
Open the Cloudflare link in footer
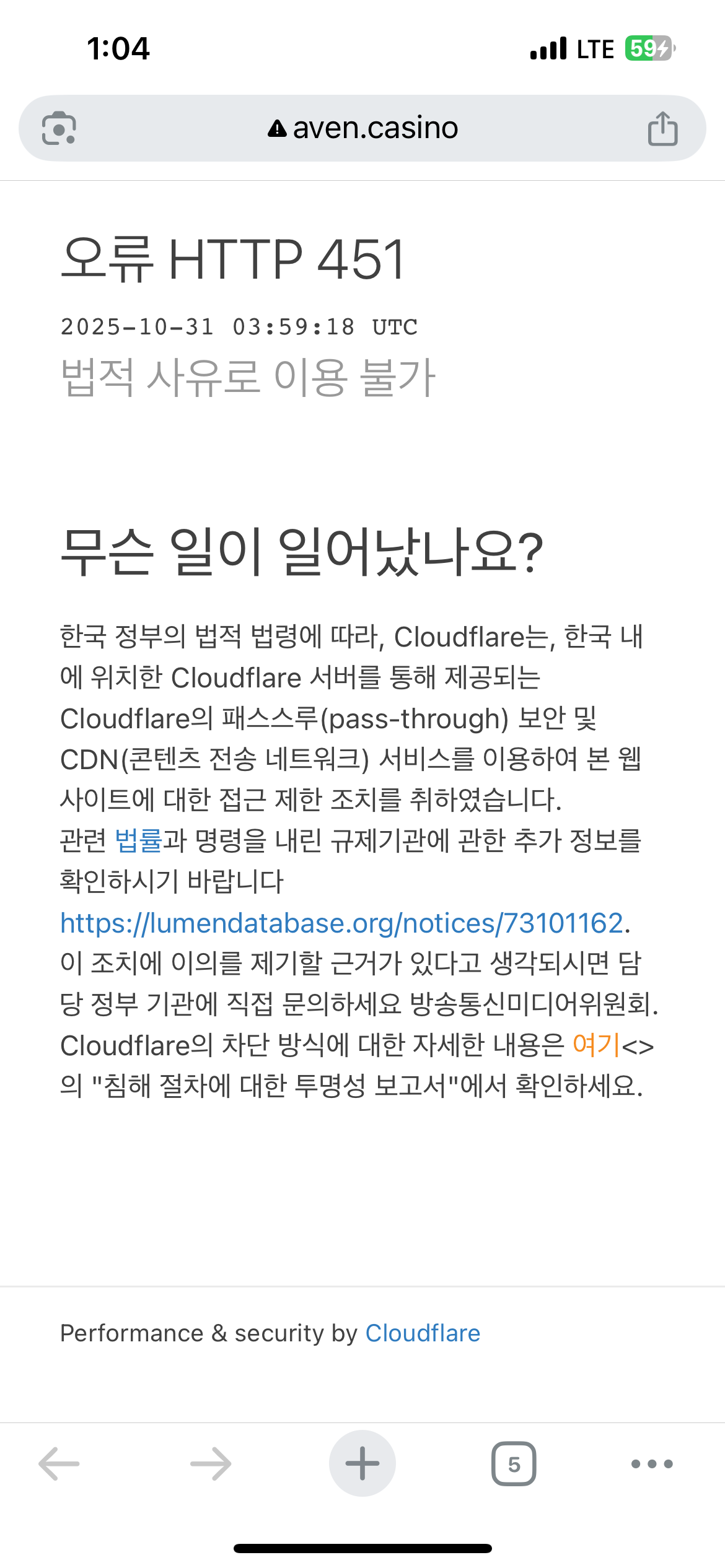point(423,1333)
